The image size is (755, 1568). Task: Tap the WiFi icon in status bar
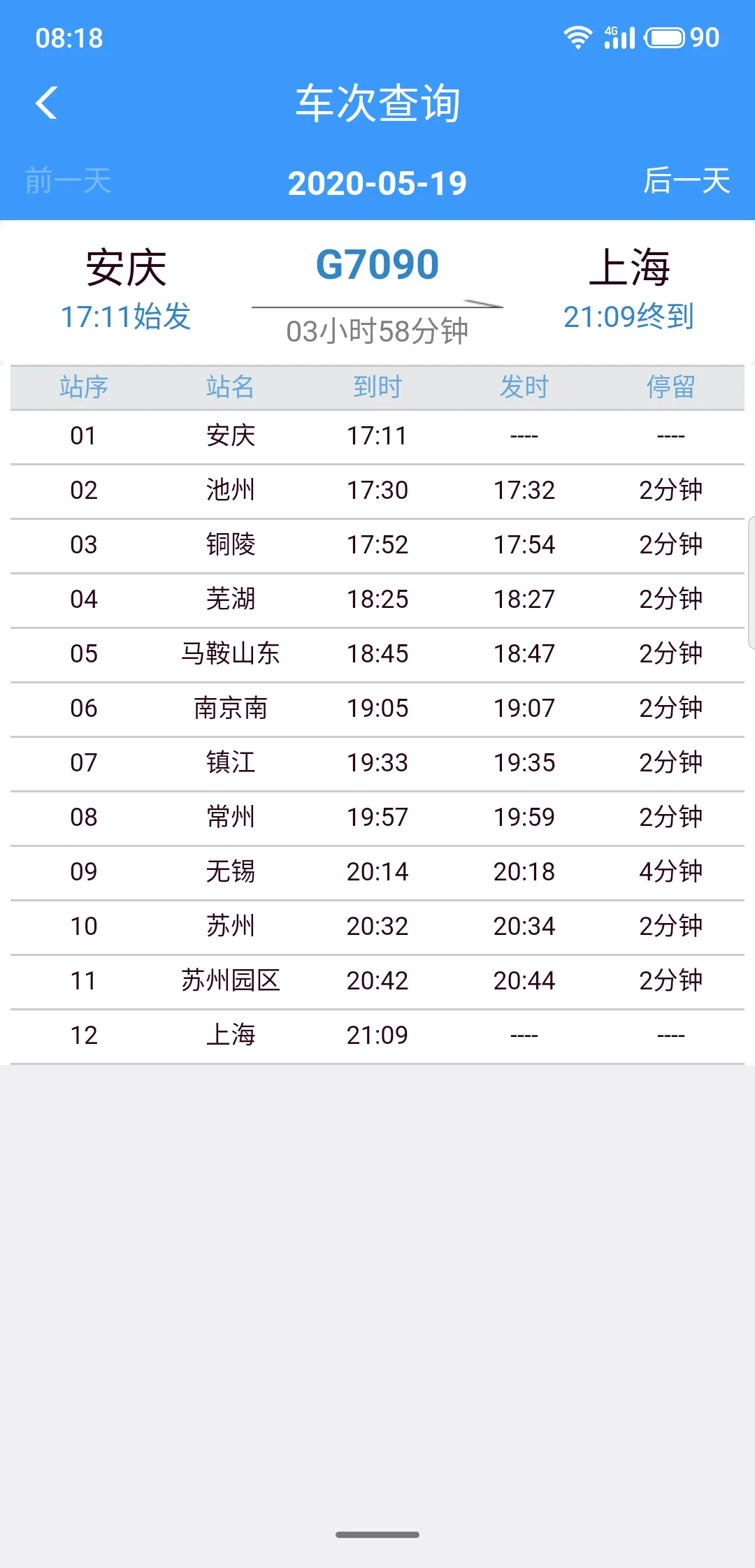[x=577, y=38]
